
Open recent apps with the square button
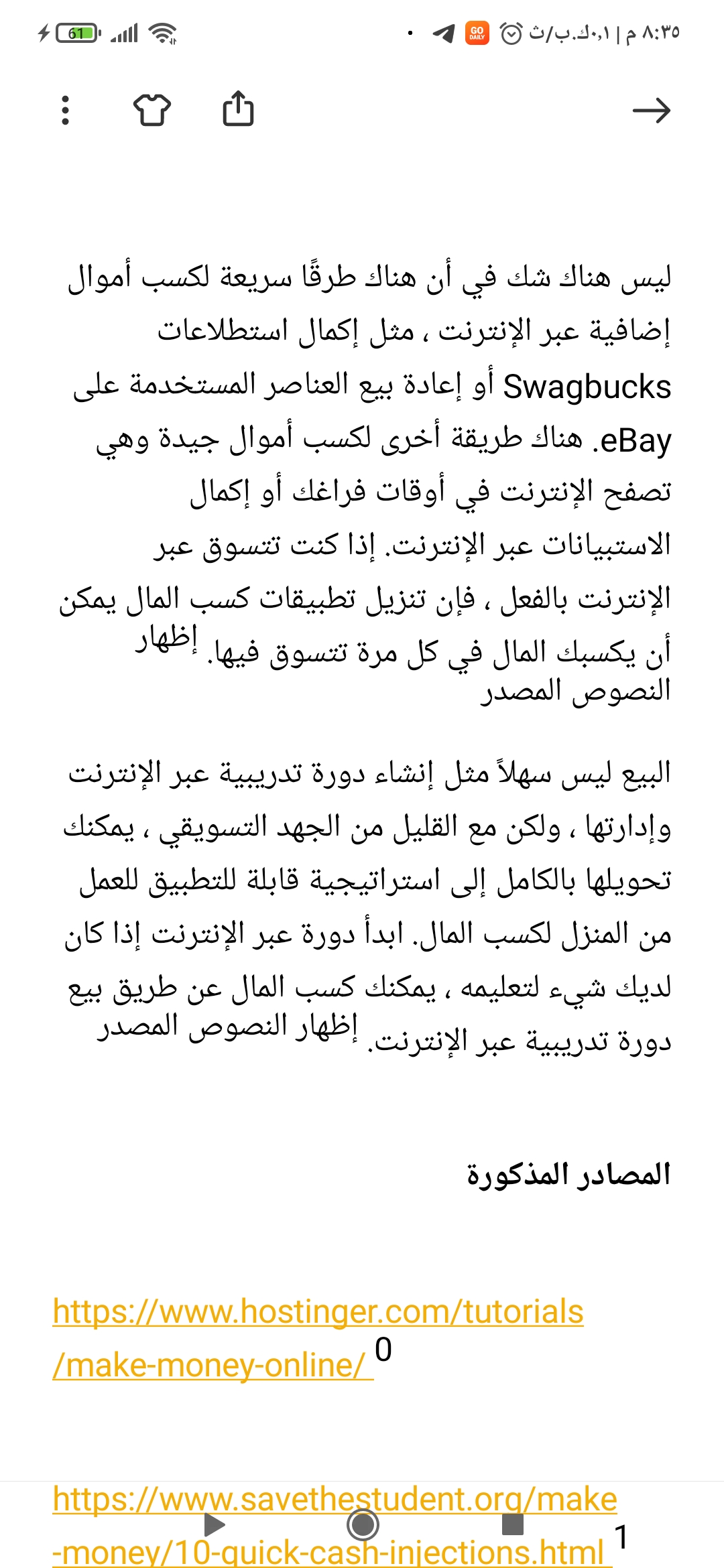(513, 1524)
